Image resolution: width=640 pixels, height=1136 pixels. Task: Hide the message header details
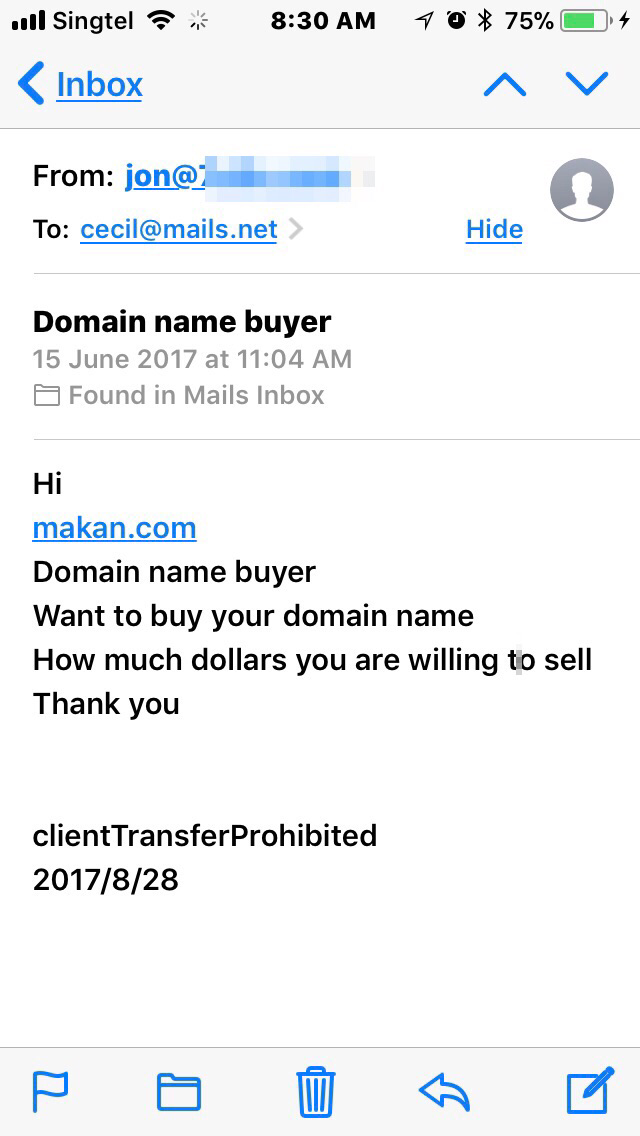[494, 229]
